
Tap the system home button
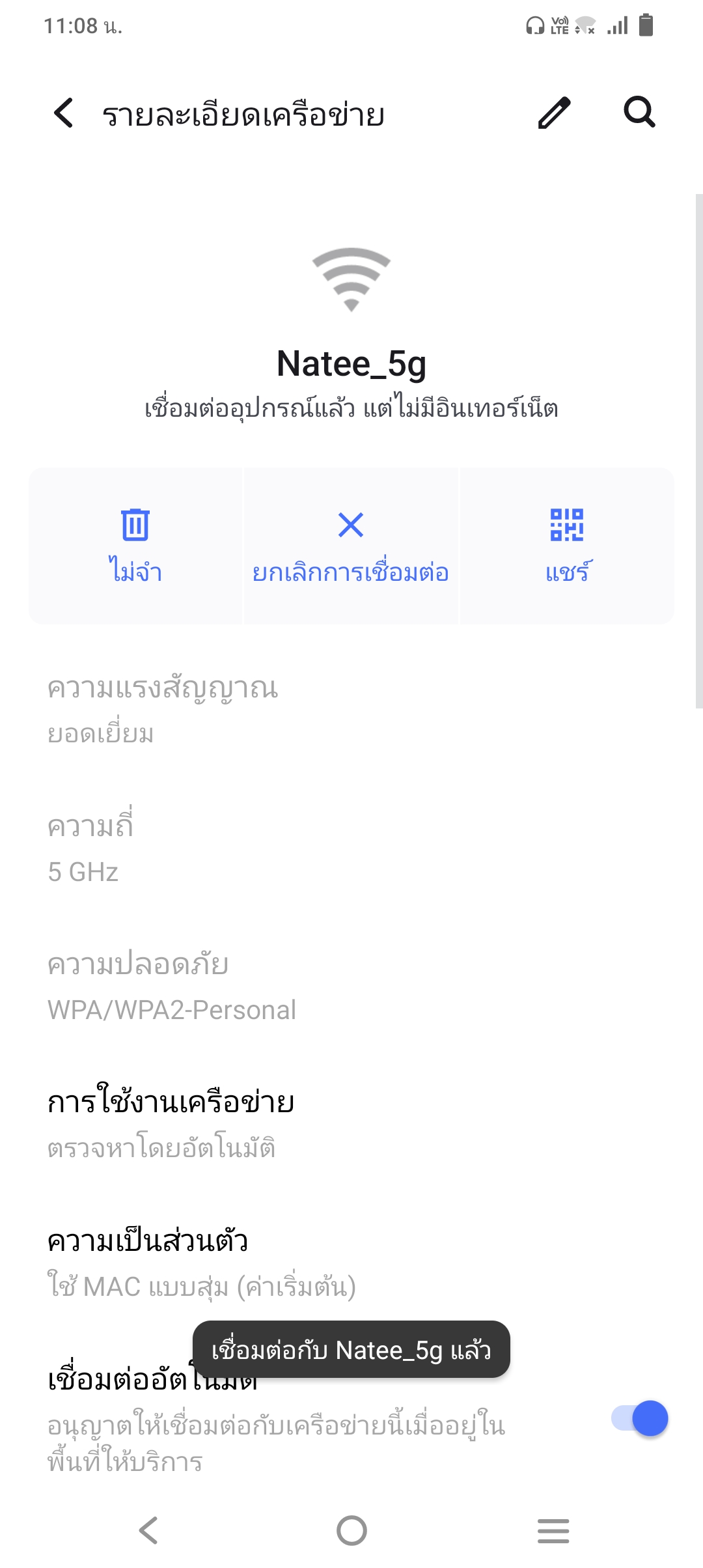tap(351, 1530)
